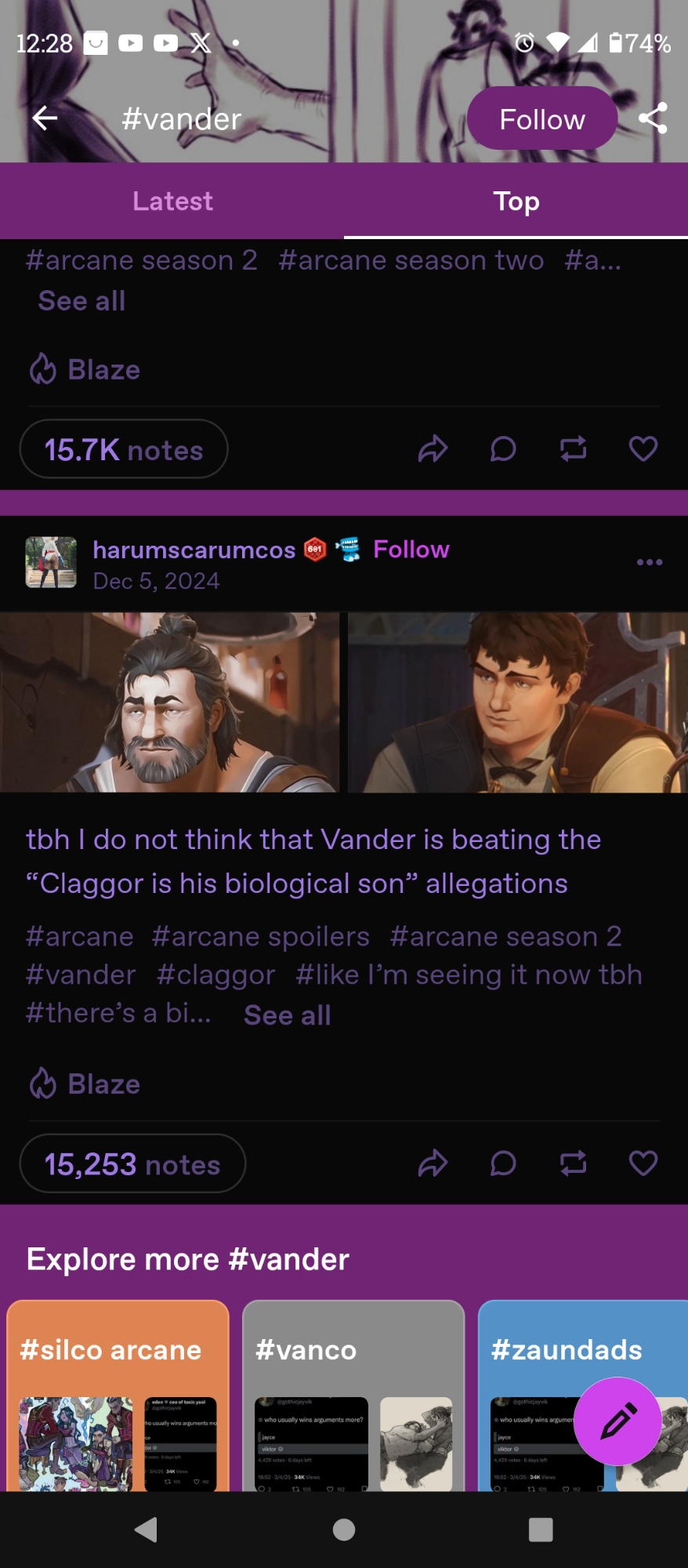Follow the #vander tag
This screenshot has width=688, height=1568.
[541, 119]
